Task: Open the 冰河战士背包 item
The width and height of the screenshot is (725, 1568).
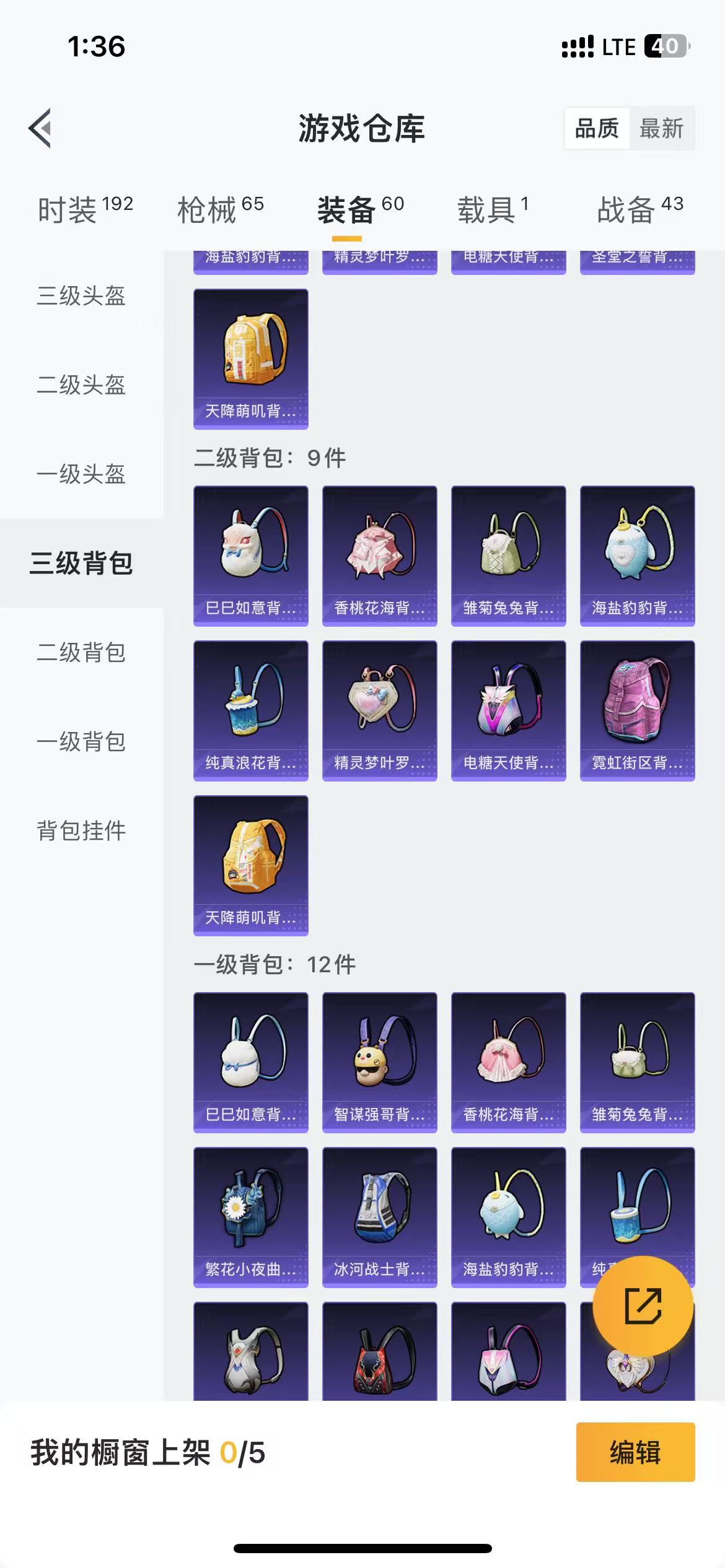Action: 379,1217
